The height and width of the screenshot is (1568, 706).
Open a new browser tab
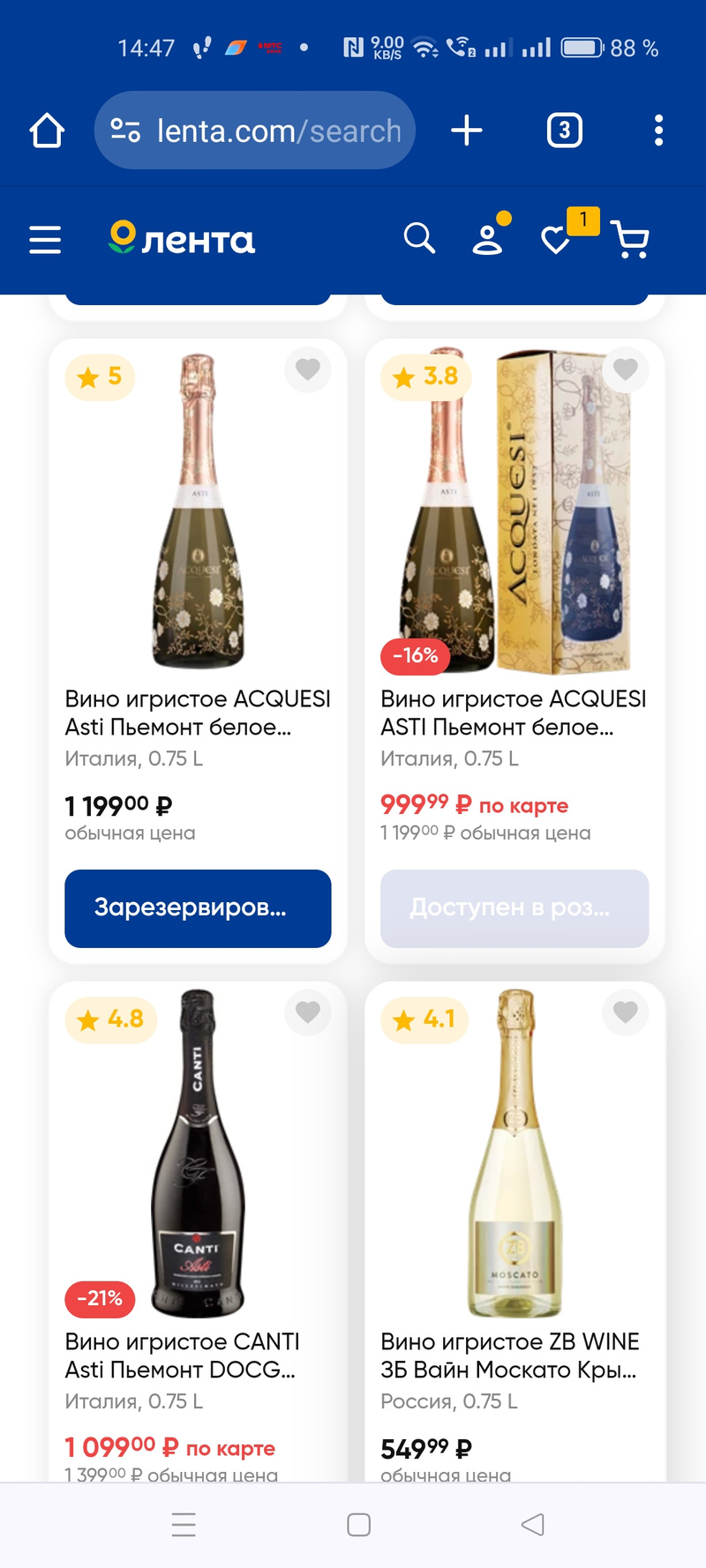467,131
